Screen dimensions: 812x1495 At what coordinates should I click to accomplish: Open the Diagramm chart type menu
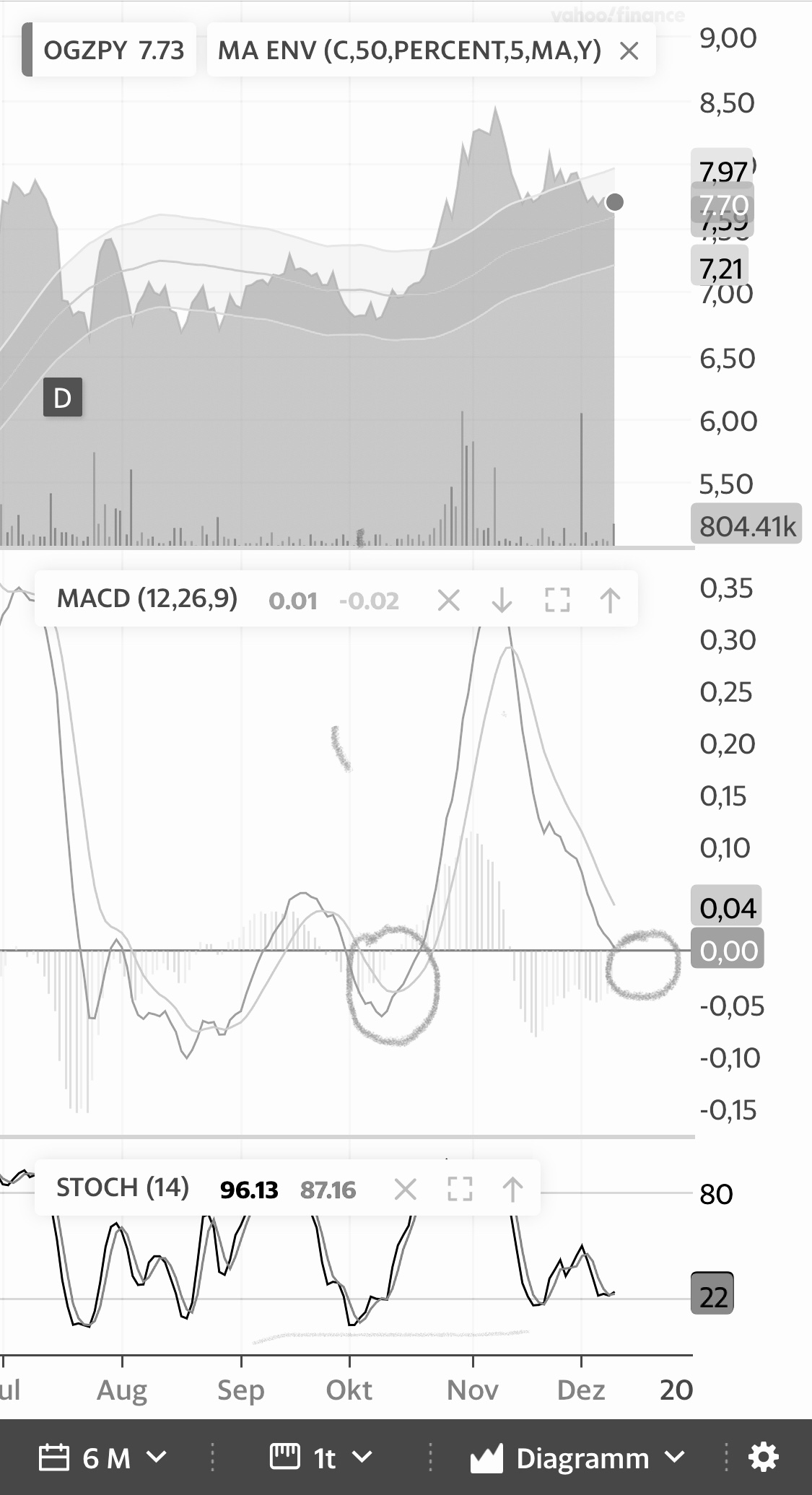tap(577, 1457)
